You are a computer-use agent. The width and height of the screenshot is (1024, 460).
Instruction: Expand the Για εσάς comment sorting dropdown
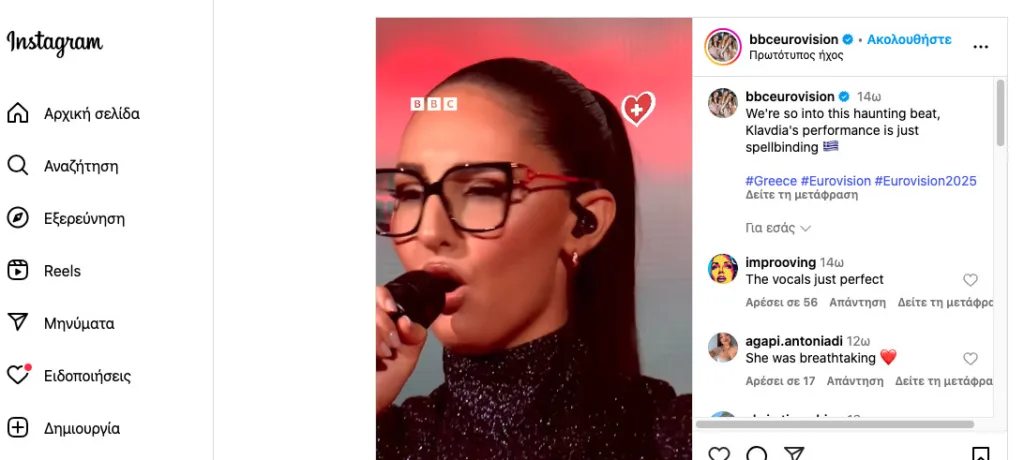coord(778,228)
